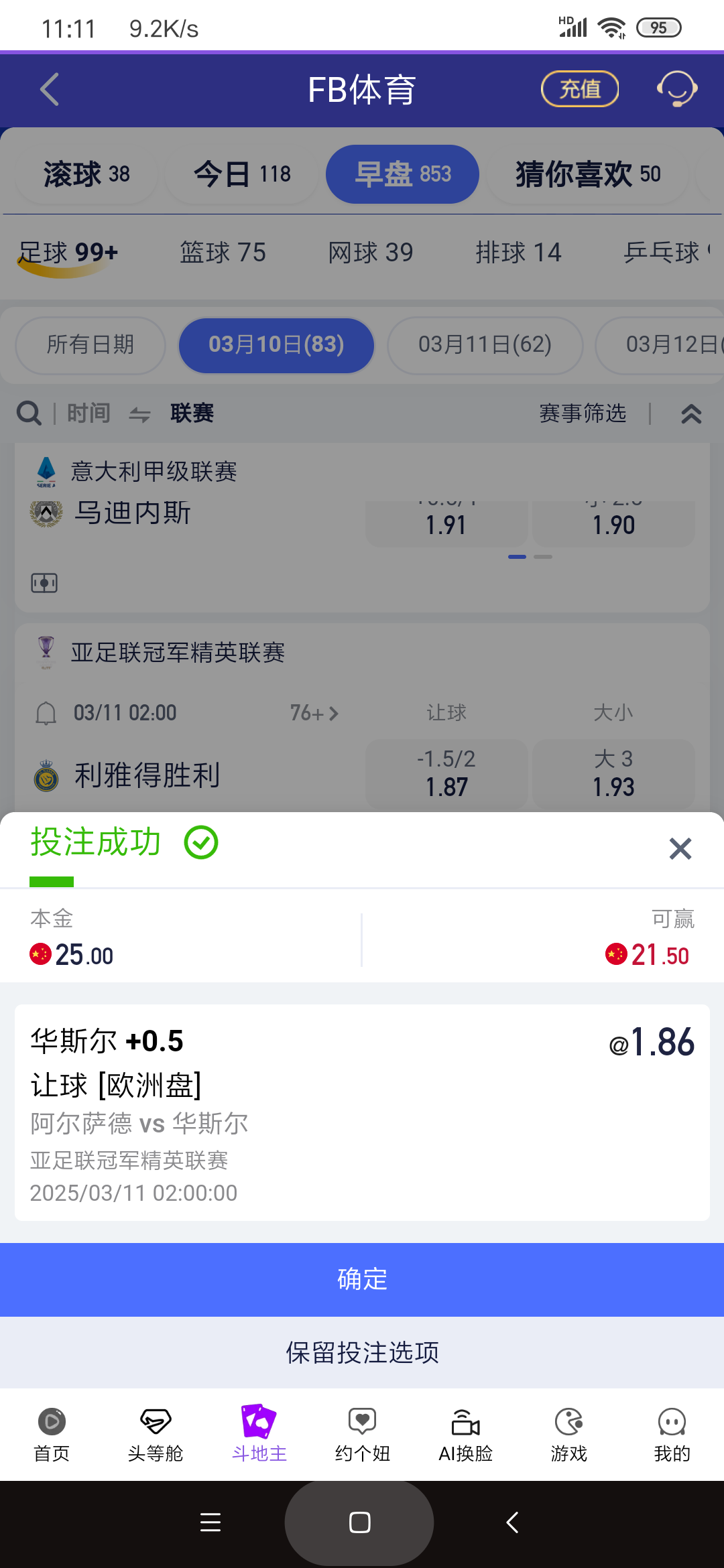Open the customer service headset icon
The width and height of the screenshot is (724, 1568).
point(677,88)
